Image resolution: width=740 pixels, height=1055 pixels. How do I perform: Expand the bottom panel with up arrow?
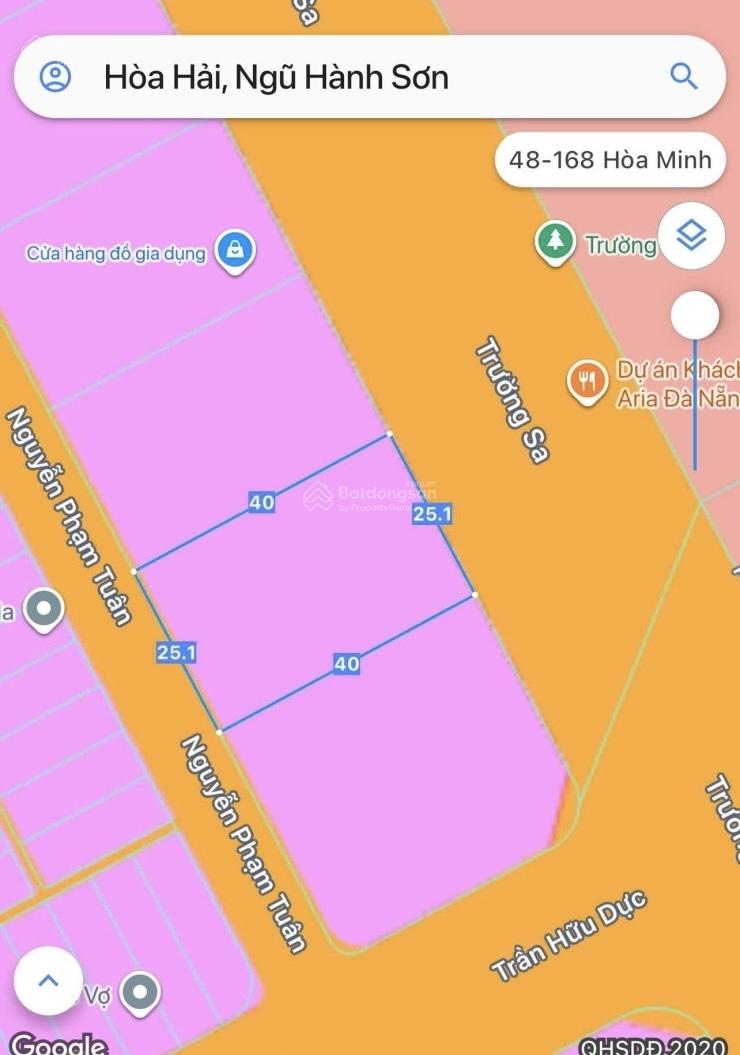pyautogui.click(x=48, y=981)
